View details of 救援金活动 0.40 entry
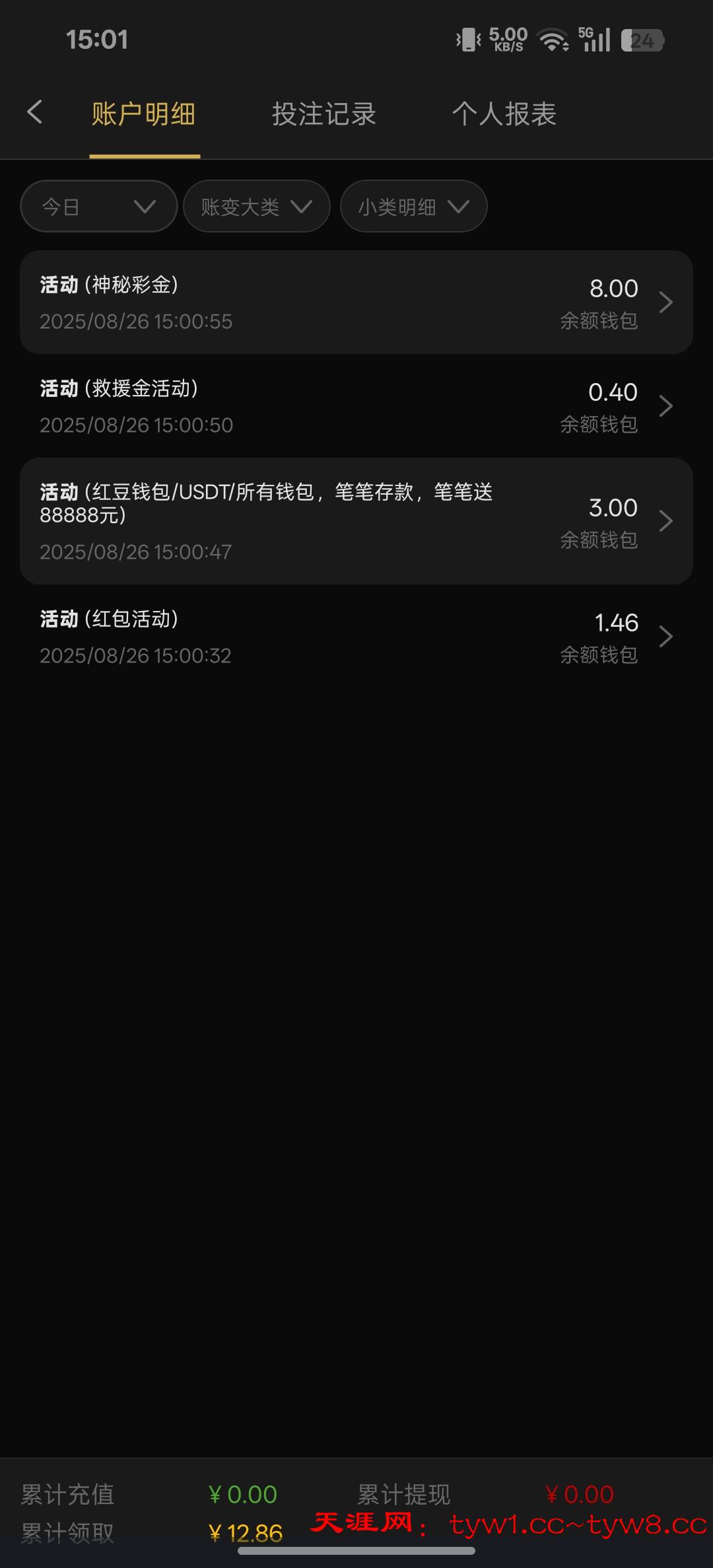This screenshot has height=1568, width=713. pyautogui.click(x=356, y=406)
